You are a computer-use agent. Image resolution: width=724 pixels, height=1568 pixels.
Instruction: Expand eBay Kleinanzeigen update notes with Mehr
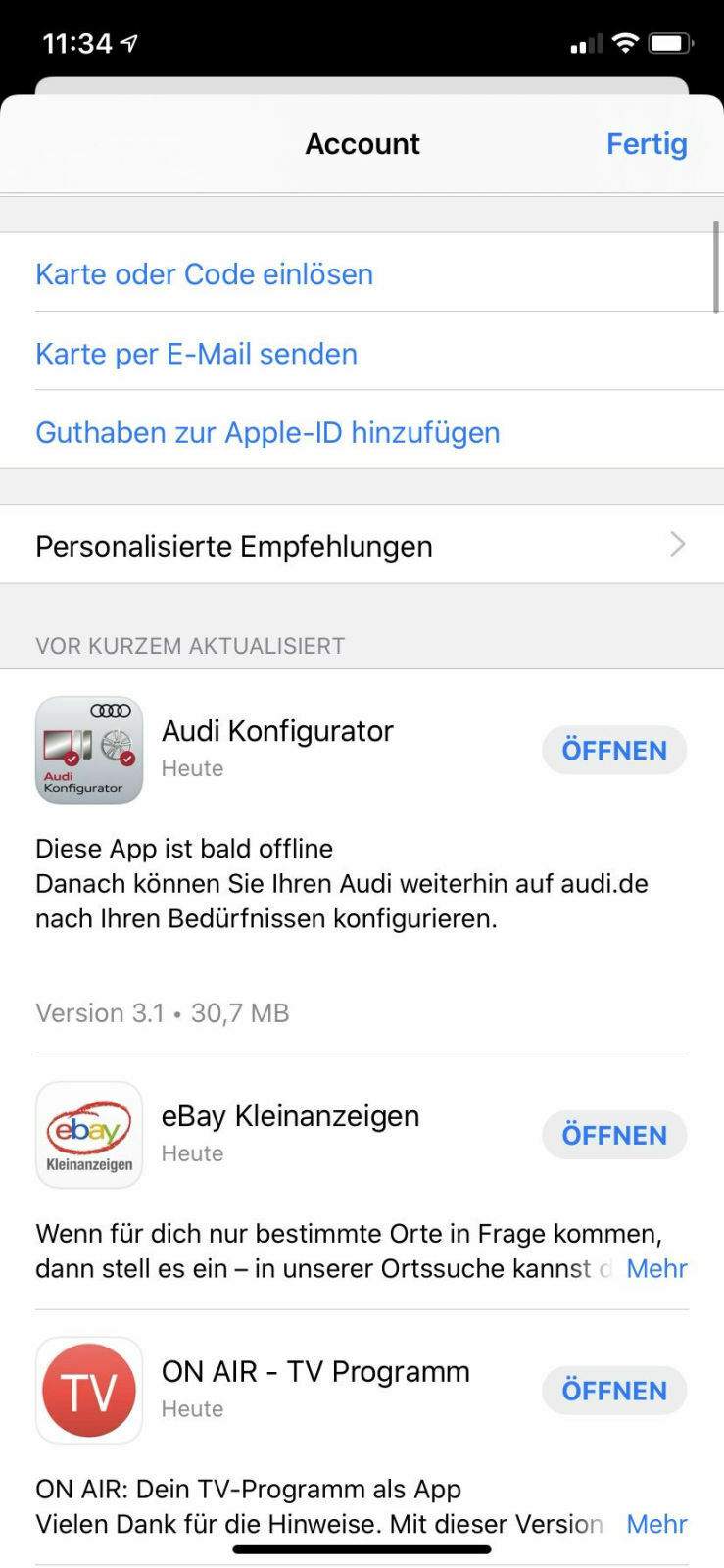(656, 1269)
